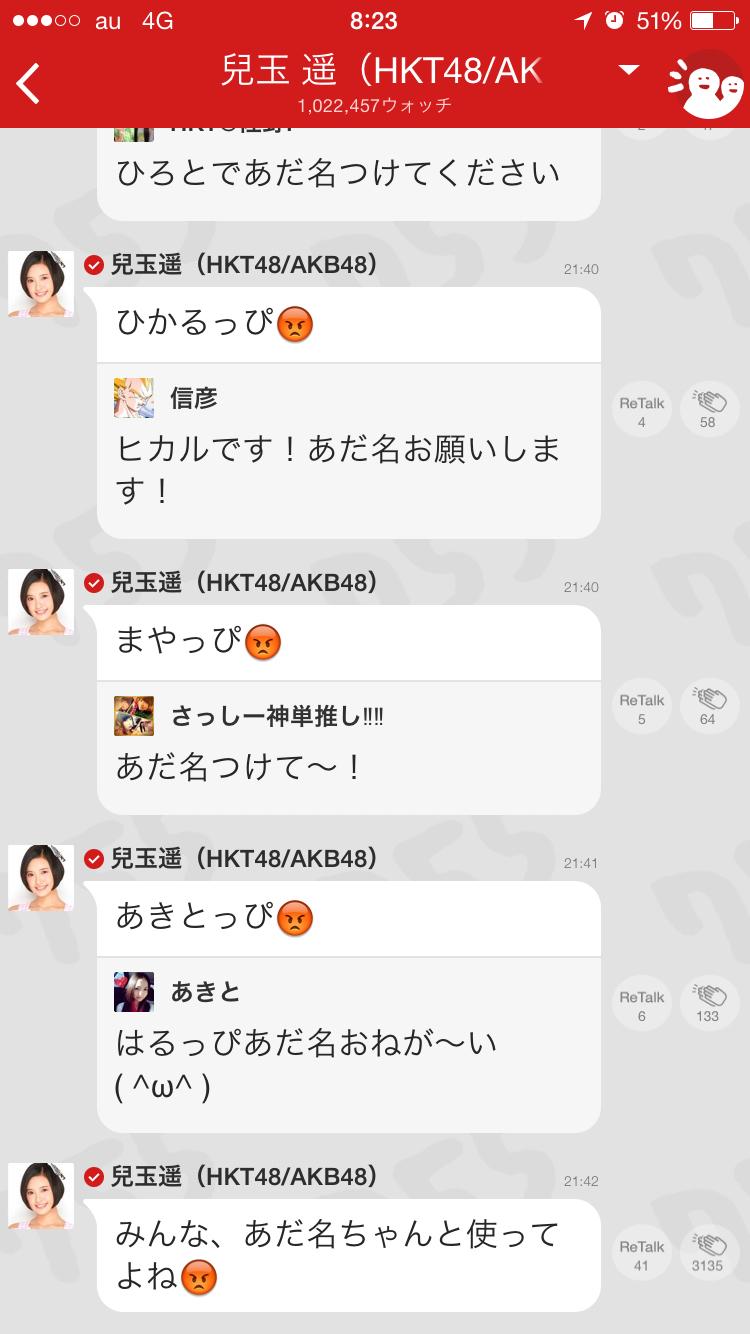ReTalk the ひかるっぴ message

[641, 411]
